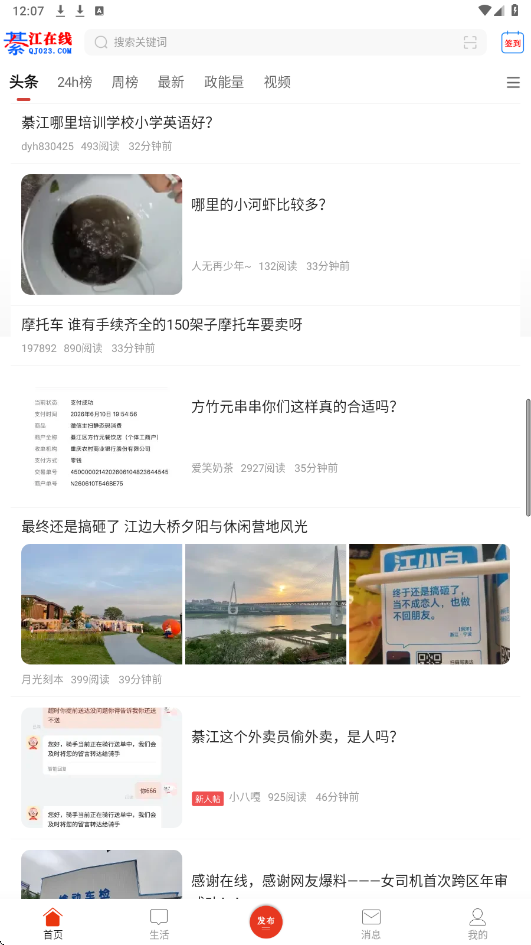Switch to the 24h榜 tab
Viewport: 531px width, 945px height.
(75, 83)
